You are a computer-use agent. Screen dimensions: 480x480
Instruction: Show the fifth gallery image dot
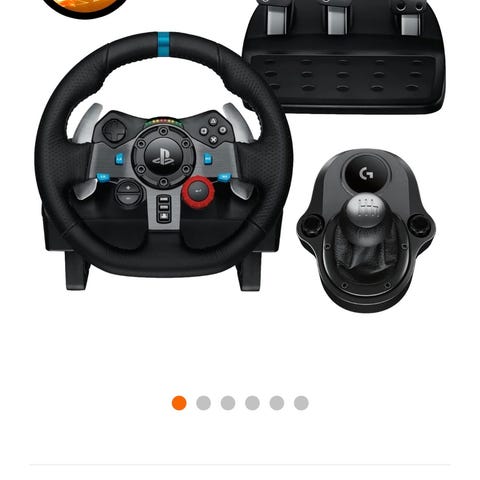[x=277, y=403]
